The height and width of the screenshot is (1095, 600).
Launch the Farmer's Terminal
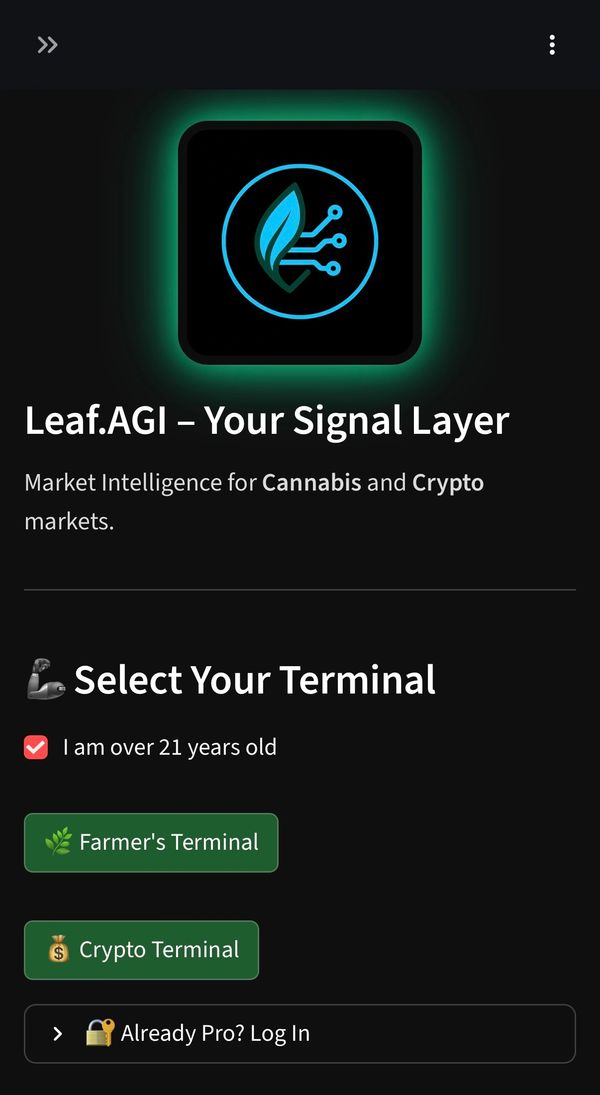[x=151, y=842]
